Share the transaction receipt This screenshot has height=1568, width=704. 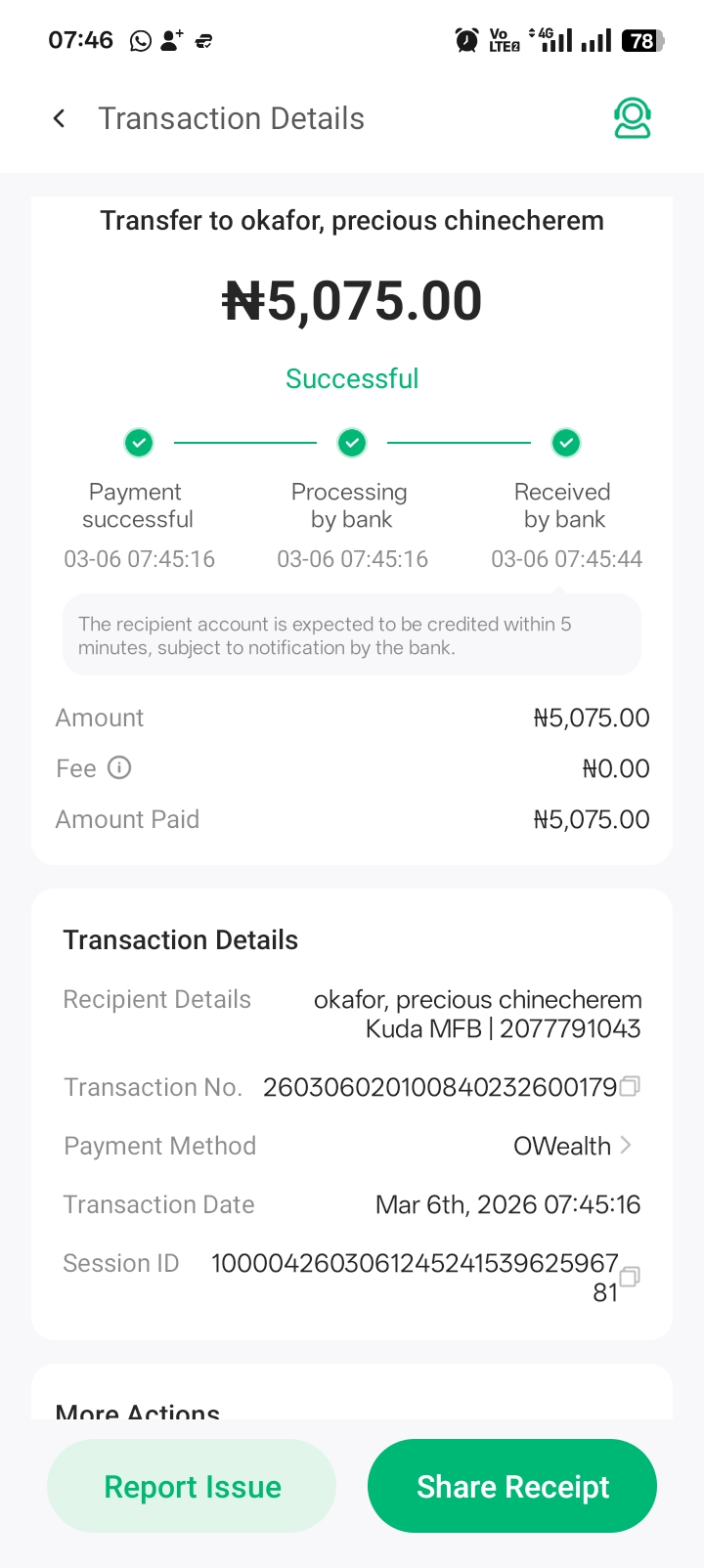click(x=512, y=1486)
